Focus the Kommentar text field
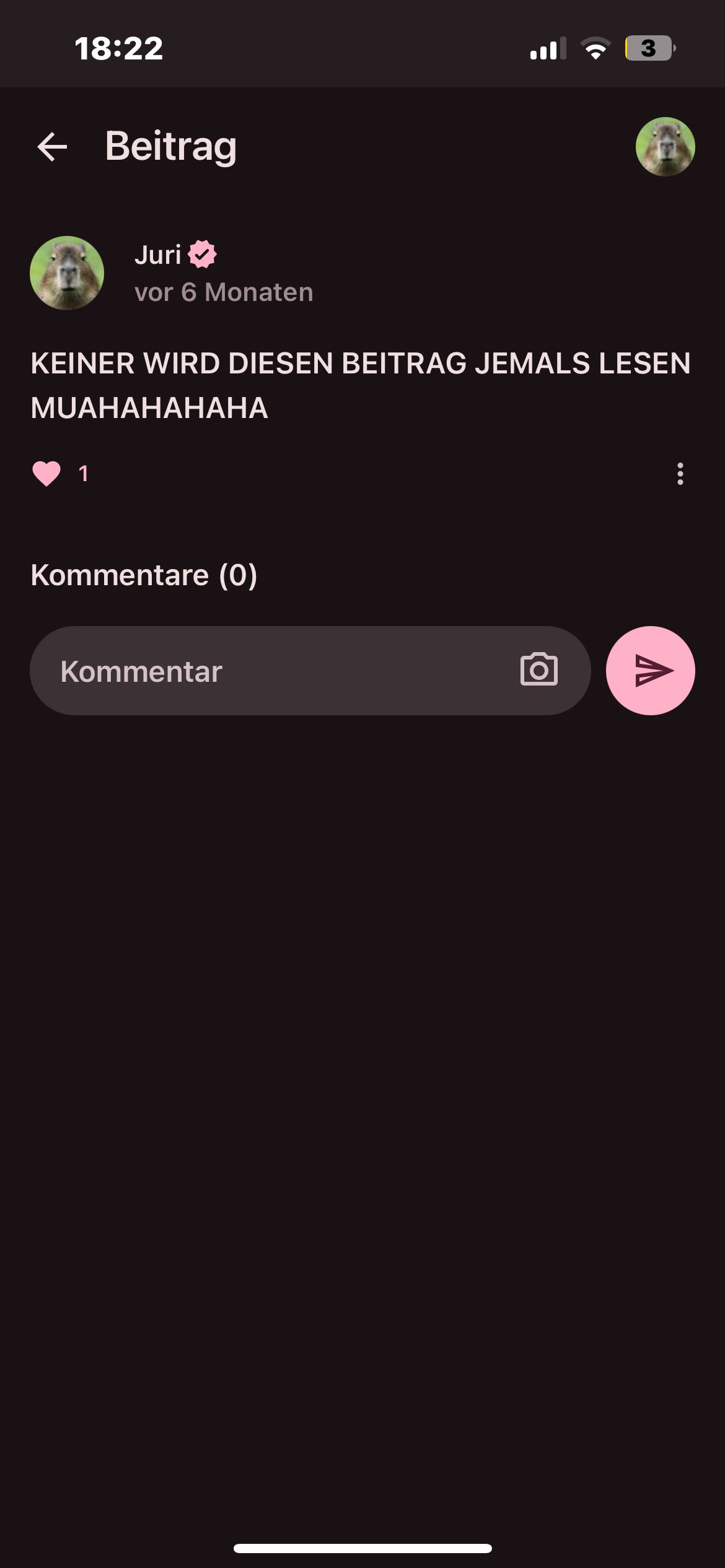 point(273,671)
